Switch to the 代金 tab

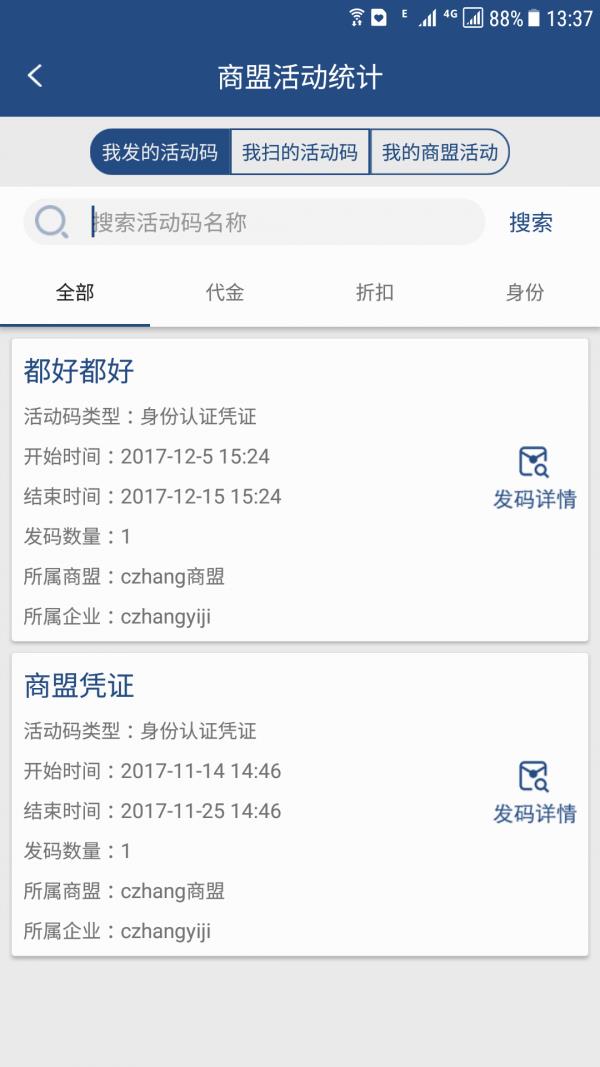(225, 293)
